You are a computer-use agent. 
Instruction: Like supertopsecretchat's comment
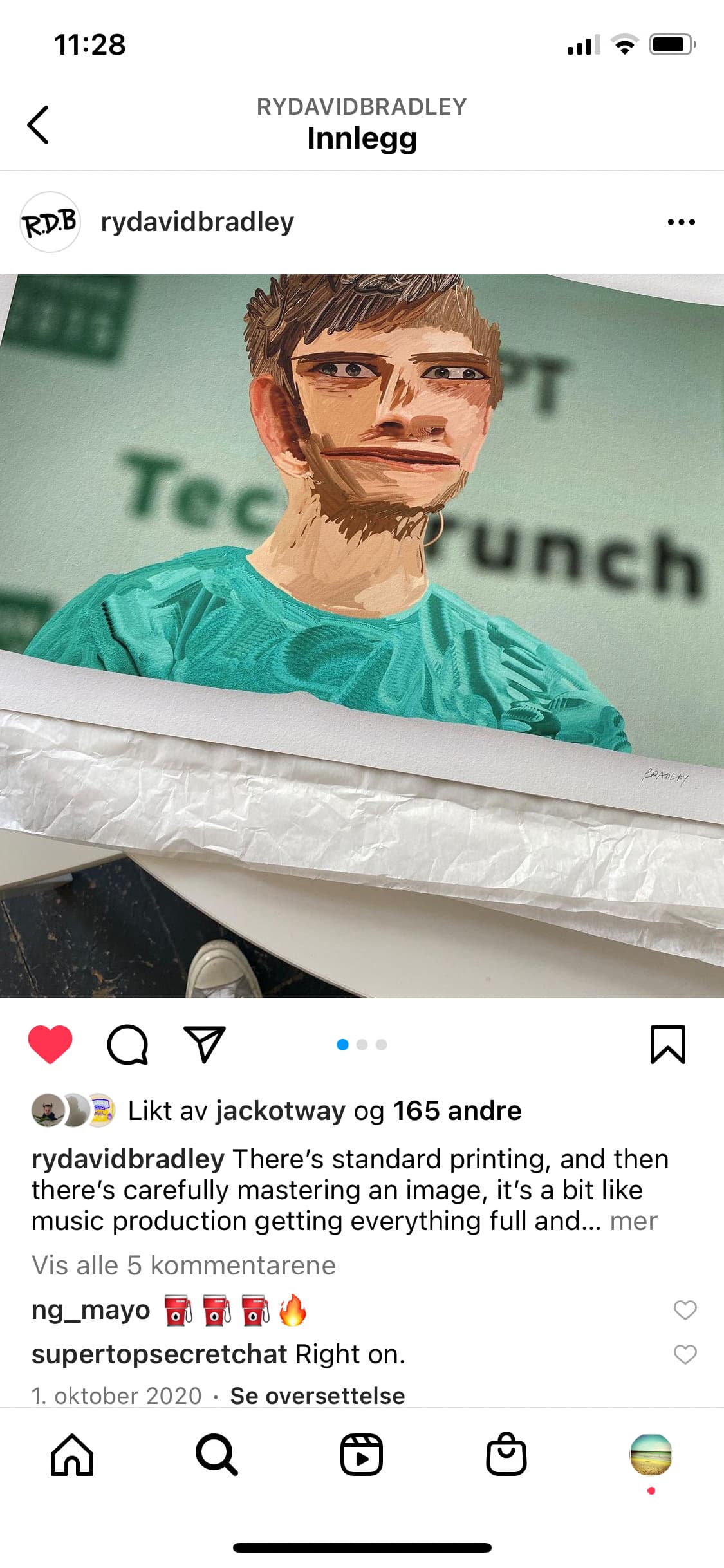(x=685, y=1354)
